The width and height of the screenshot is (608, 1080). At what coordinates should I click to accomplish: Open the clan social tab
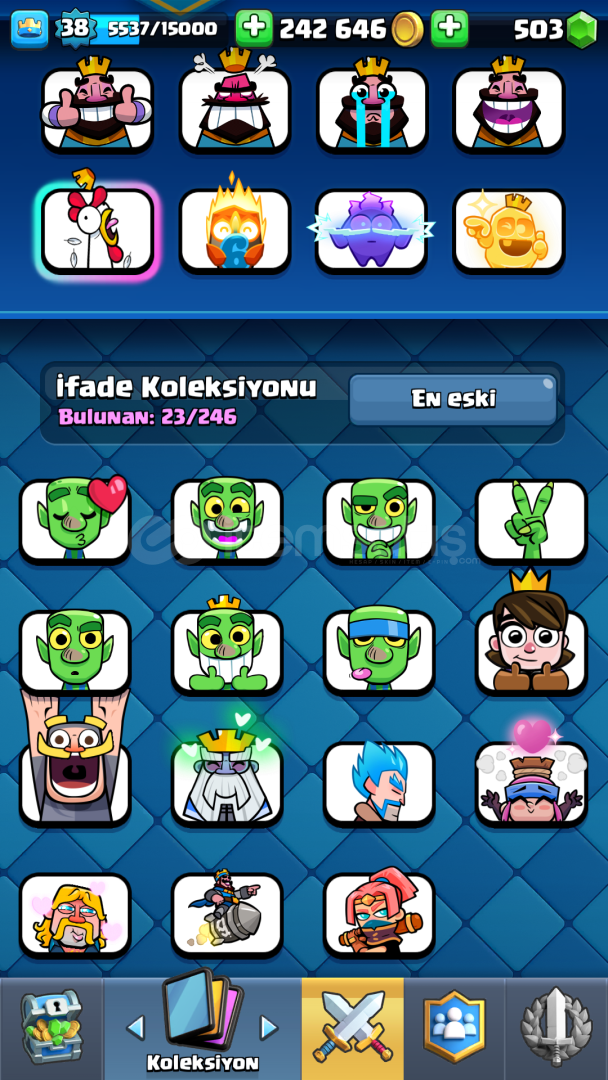click(x=454, y=1028)
